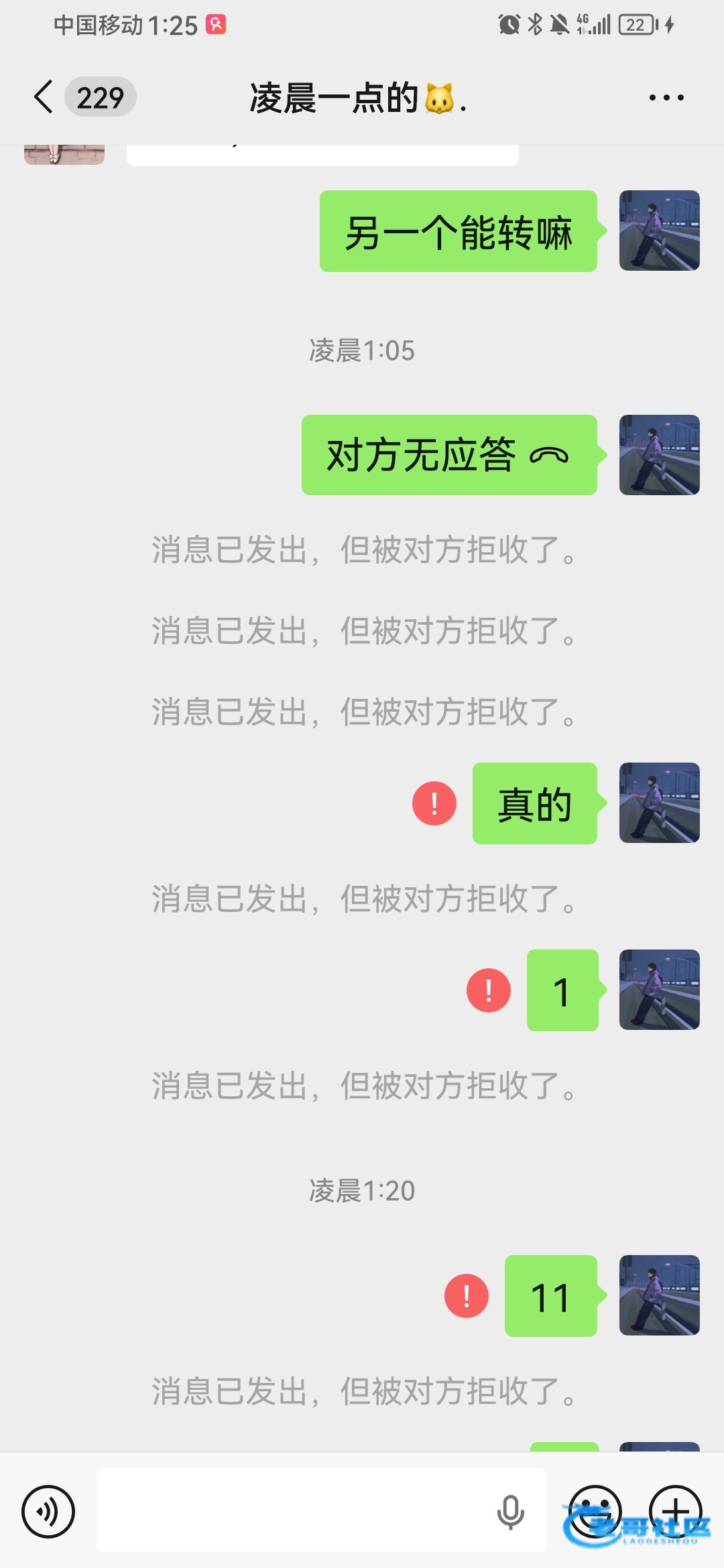
Task: Switch to voice message input
Action: coord(48,1511)
